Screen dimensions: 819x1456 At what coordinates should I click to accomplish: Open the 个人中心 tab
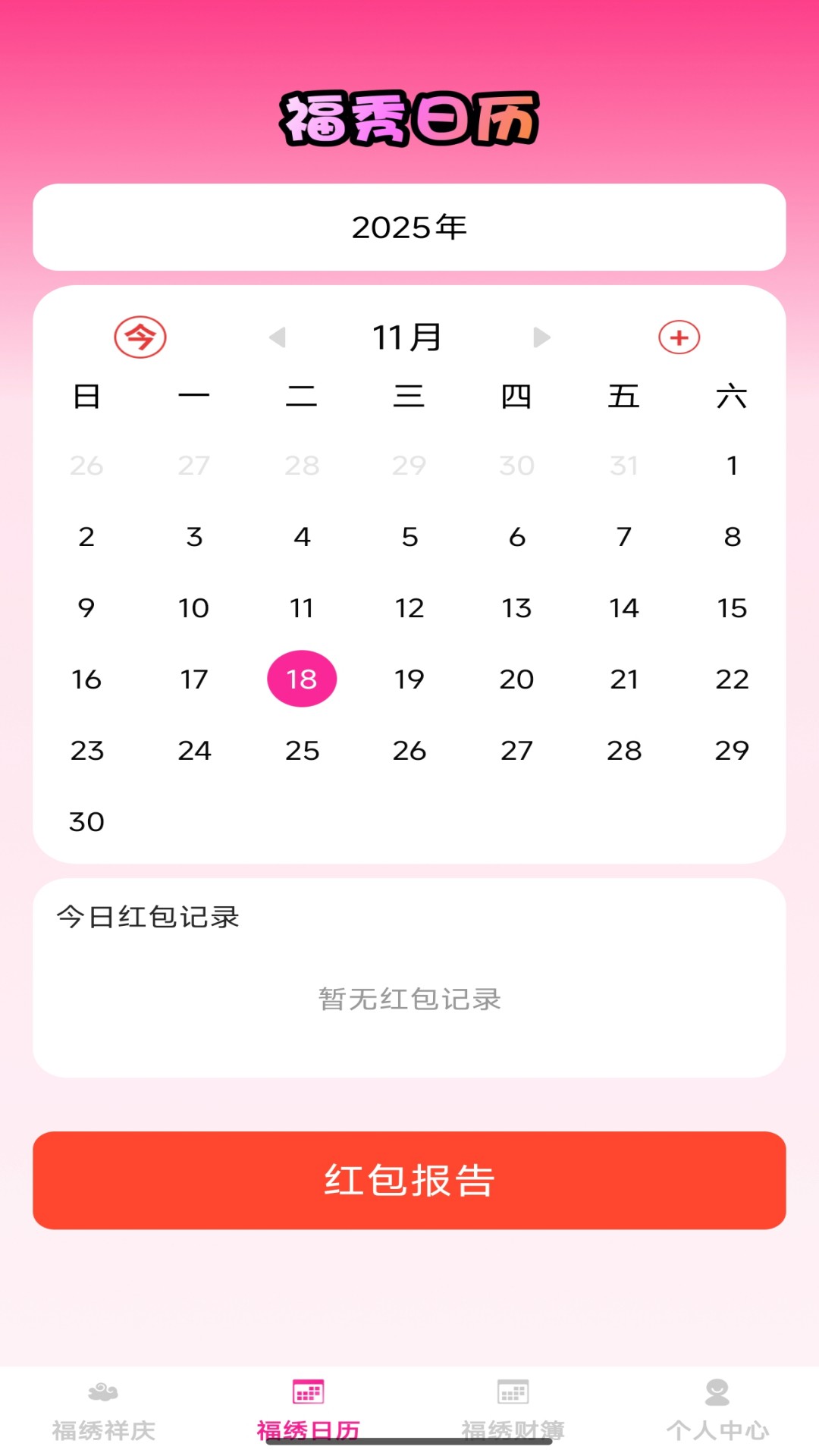(717, 1410)
